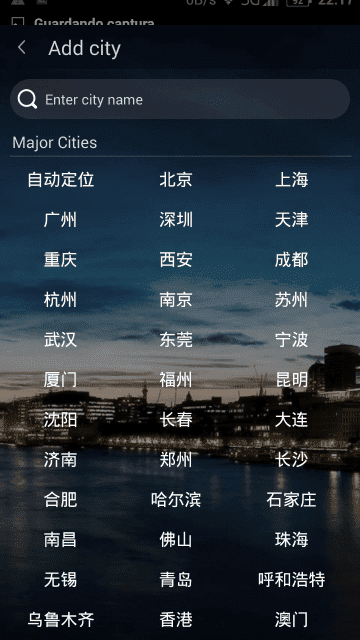This screenshot has width=360, height=640.
Task: Select 成都 from major cities
Action: [291, 260]
